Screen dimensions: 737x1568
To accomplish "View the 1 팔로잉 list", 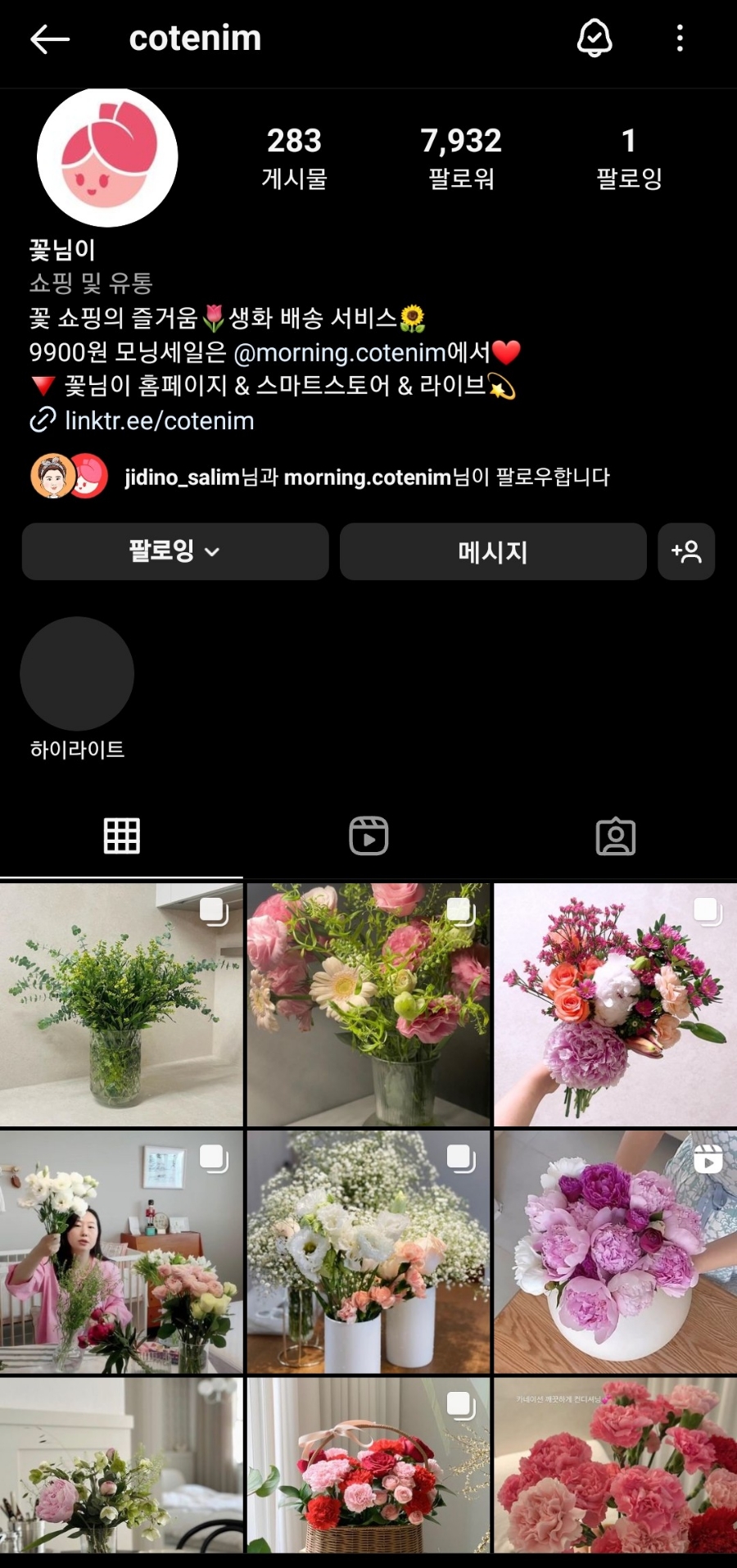I will tap(628, 157).
